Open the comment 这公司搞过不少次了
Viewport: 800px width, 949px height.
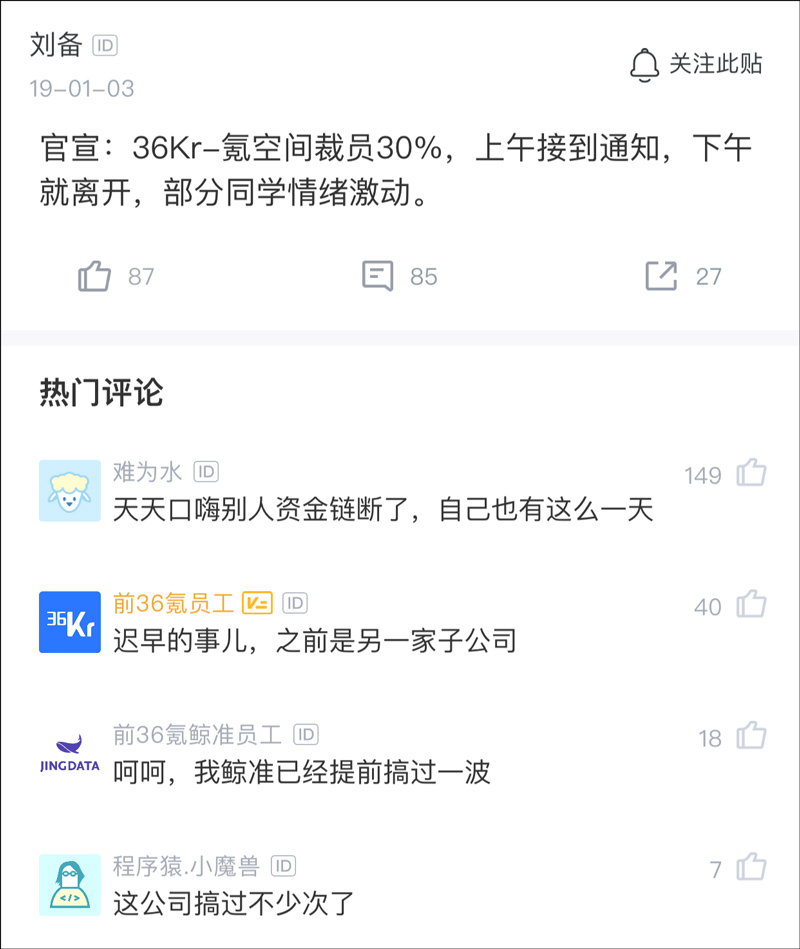(234, 904)
